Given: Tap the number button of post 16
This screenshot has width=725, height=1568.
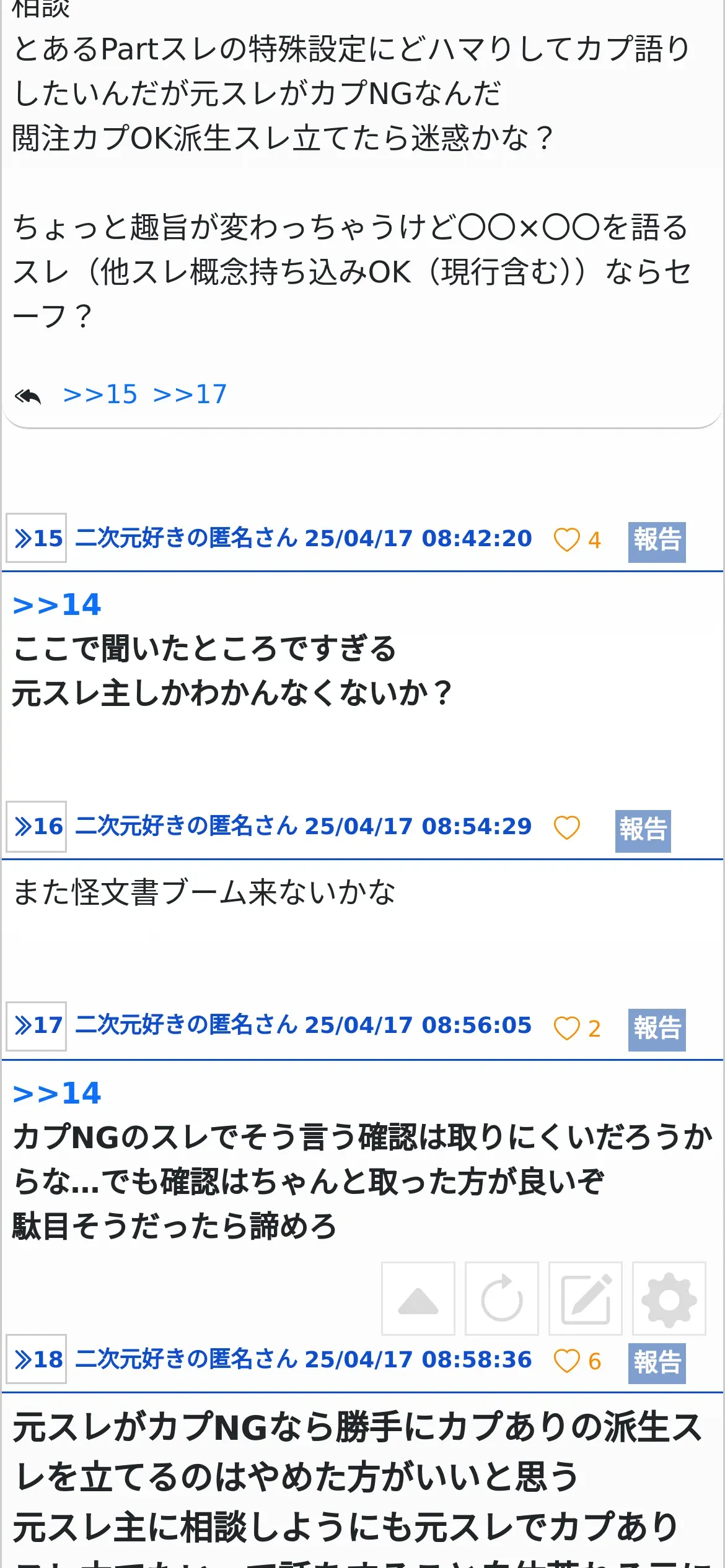Looking at the screenshot, I should pos(37,826).
